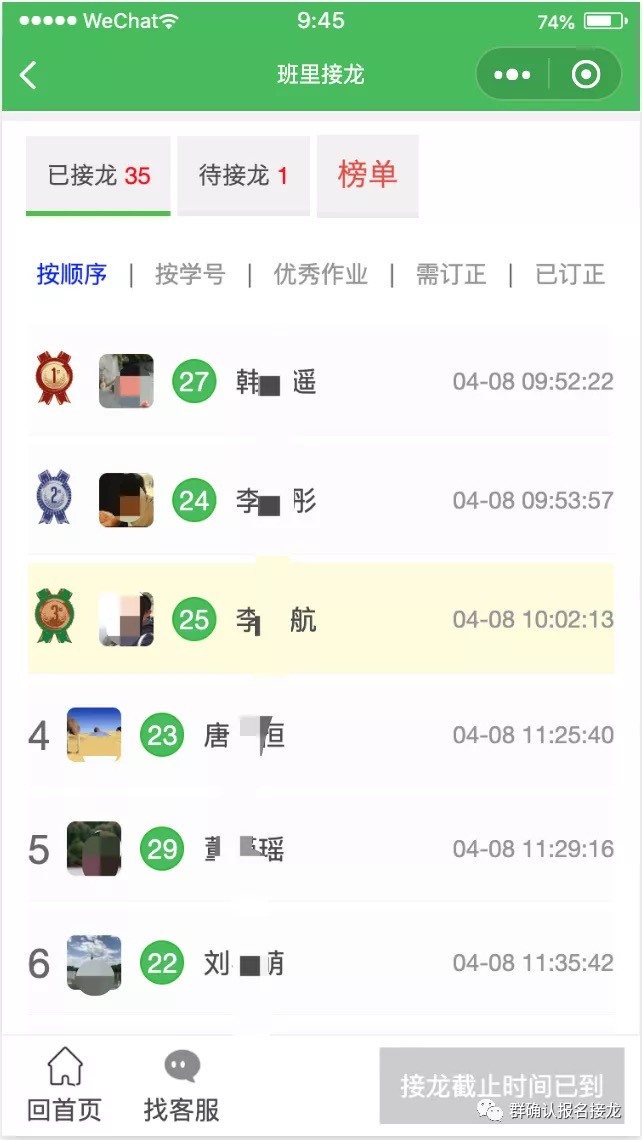The height and width of the screenshot is (1140, 642).
Task: Tap the 接龙截止时间已到 button
Action: coord(501,1085)
